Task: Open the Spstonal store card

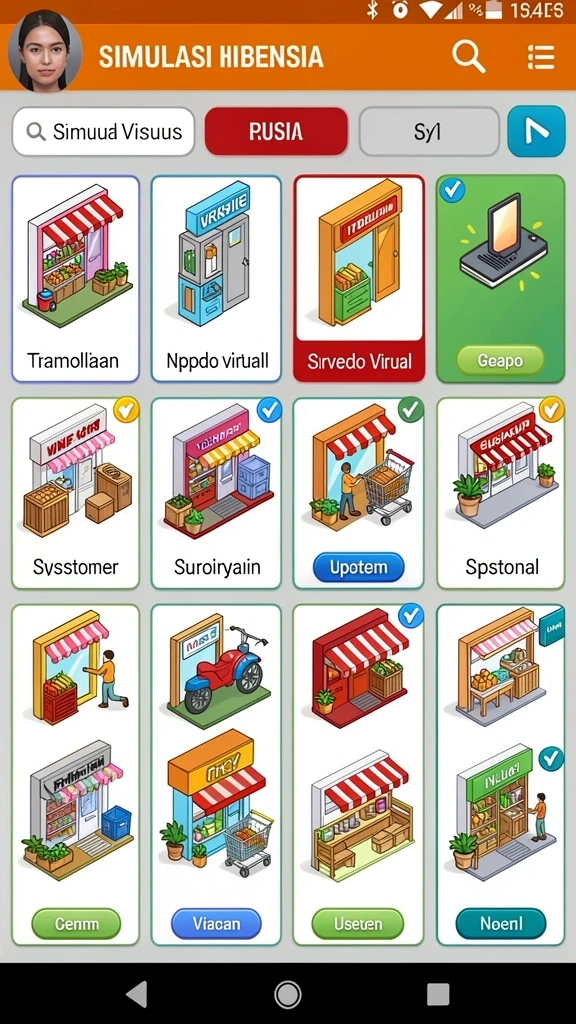Action: coord(501,493)
